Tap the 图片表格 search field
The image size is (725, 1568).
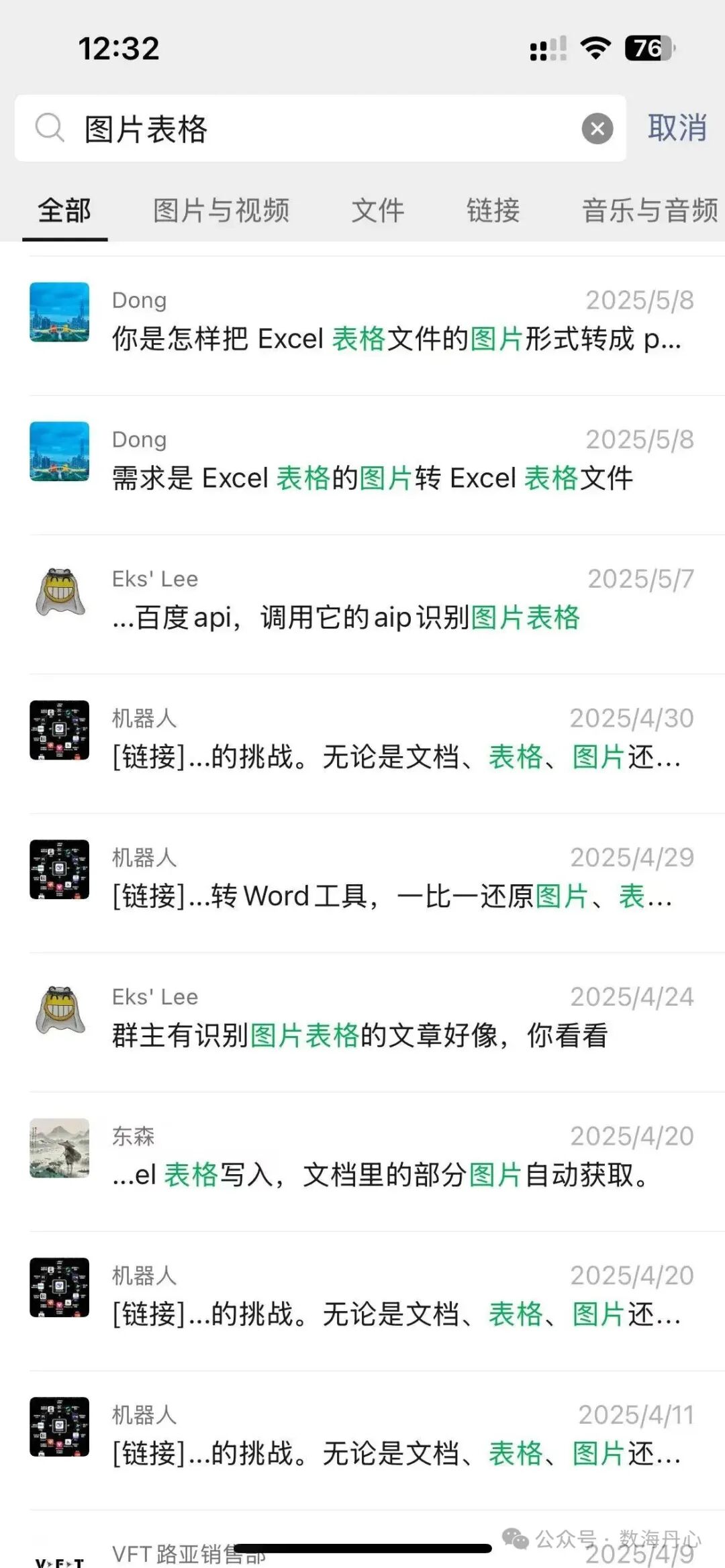[322, 128]
